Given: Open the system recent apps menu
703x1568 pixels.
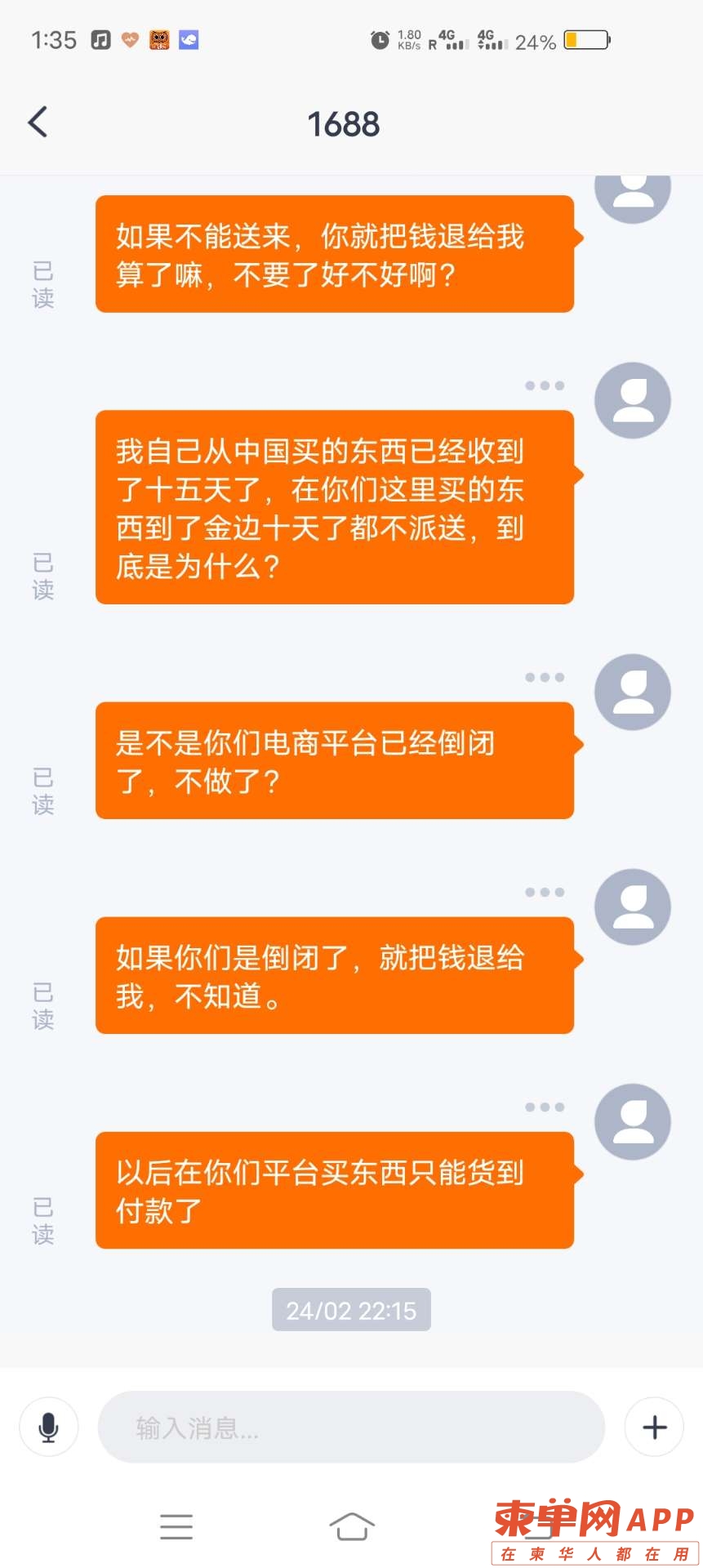Looking at the screenshot, I should [176, 1526].
